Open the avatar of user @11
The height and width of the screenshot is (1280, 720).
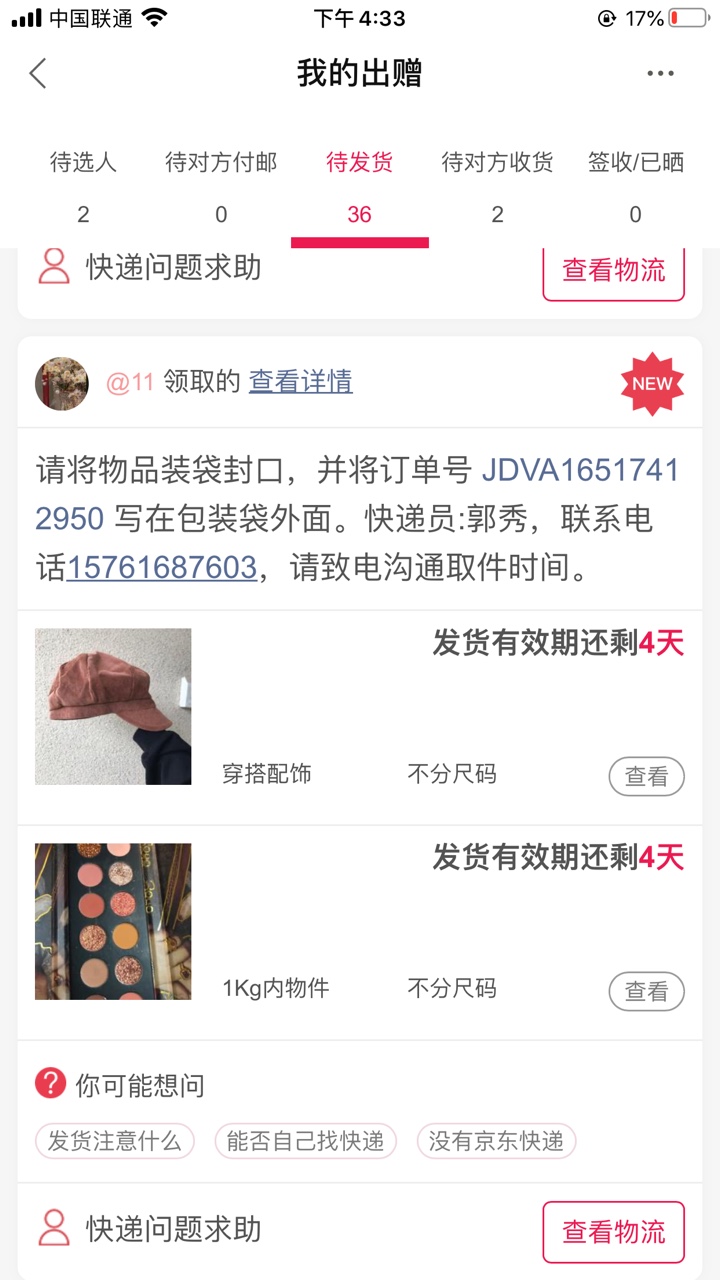pos(62,383)
